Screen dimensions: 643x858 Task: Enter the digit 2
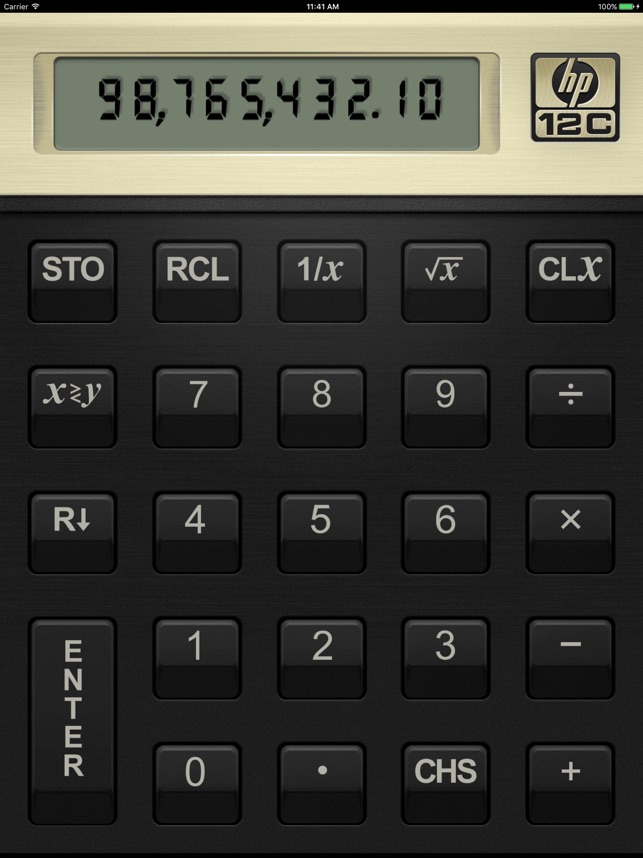coord(321,657)
